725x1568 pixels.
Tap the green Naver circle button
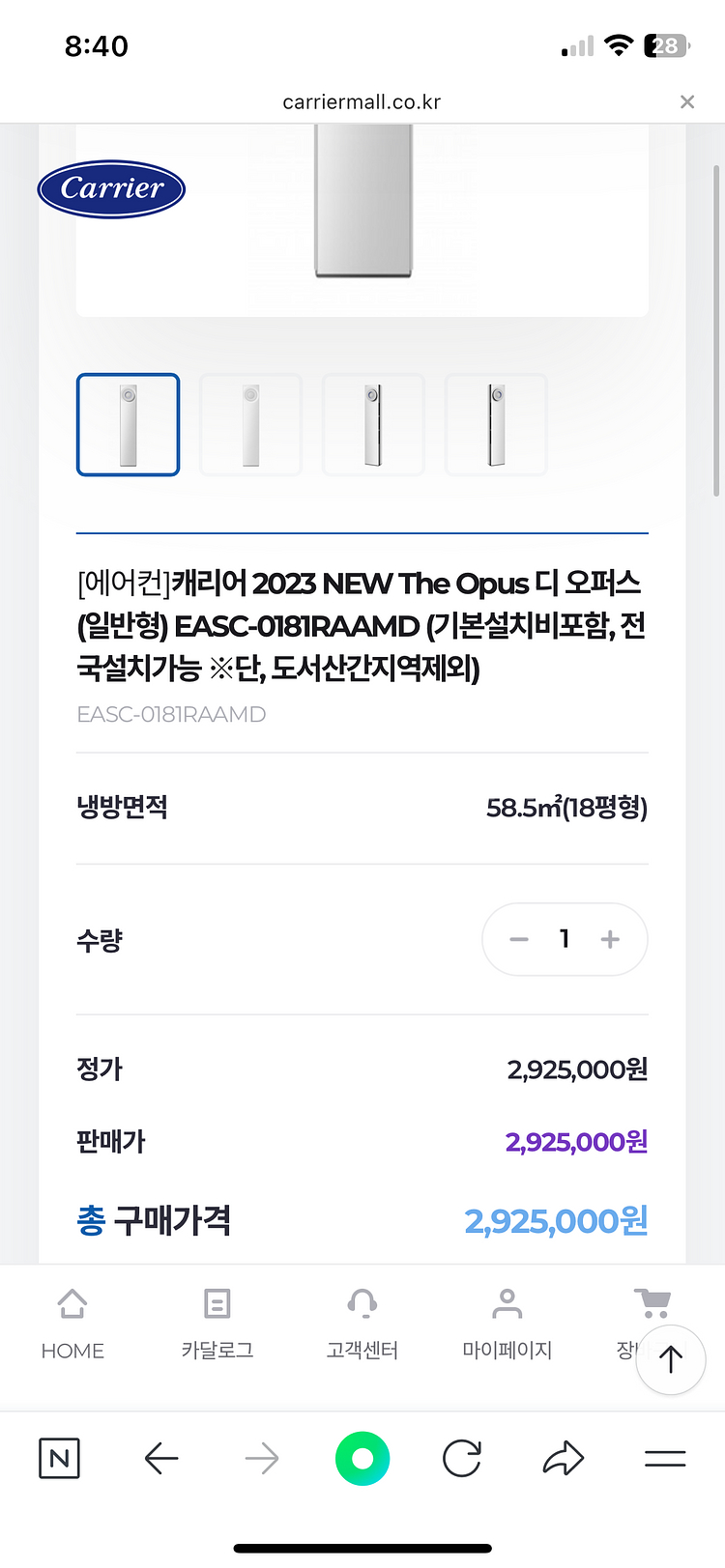click(x=362, y=1458)
